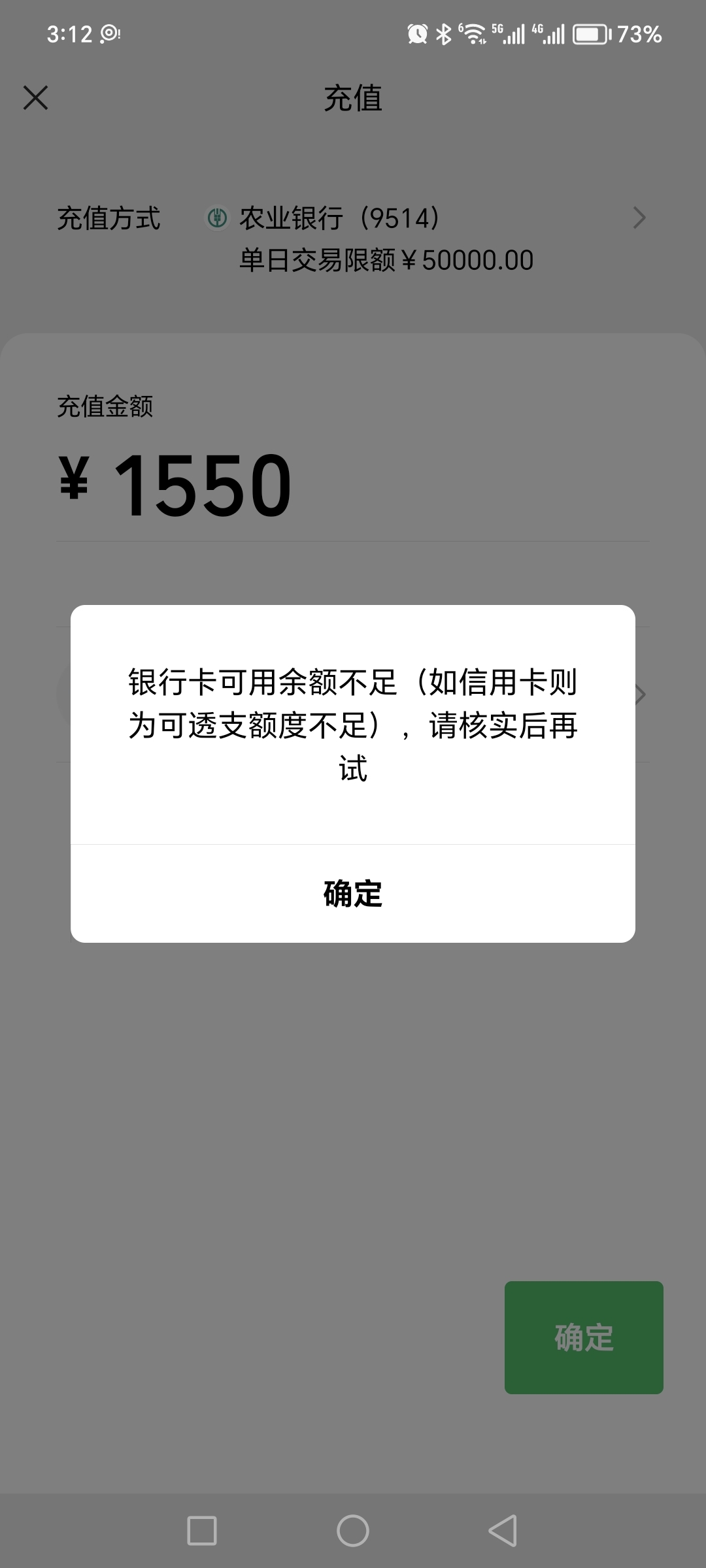Tap the green 确定 button at the bottom

tap(584, 1337)
